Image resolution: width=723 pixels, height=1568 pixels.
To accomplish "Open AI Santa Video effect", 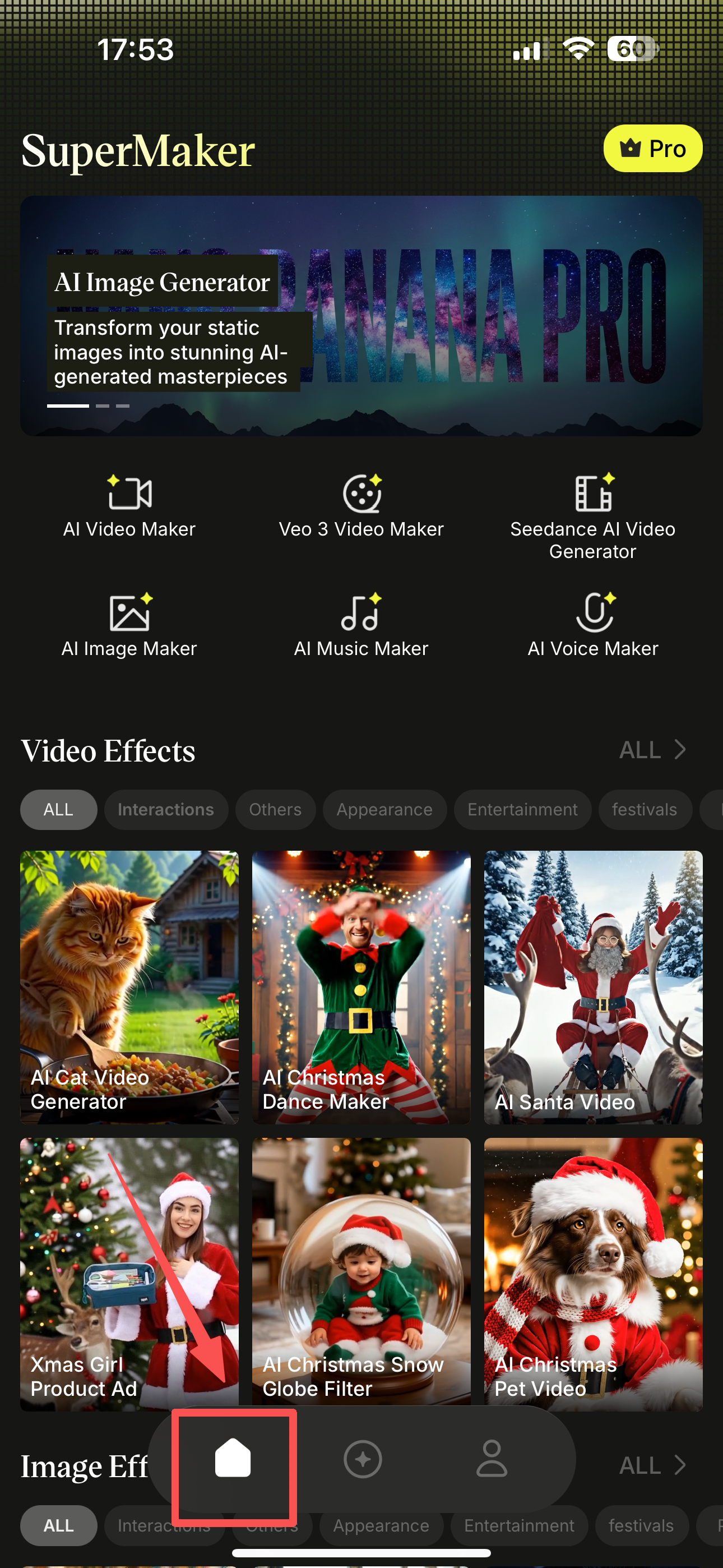I will [593, 986].
